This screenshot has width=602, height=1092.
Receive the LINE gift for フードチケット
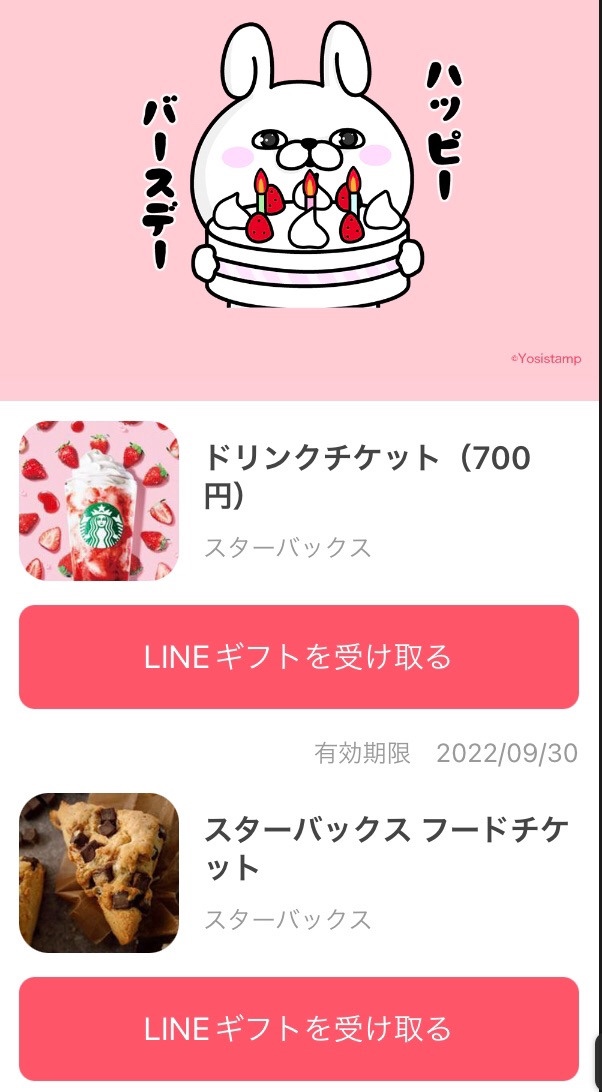pyautogui.click(x=299, y=1028)
